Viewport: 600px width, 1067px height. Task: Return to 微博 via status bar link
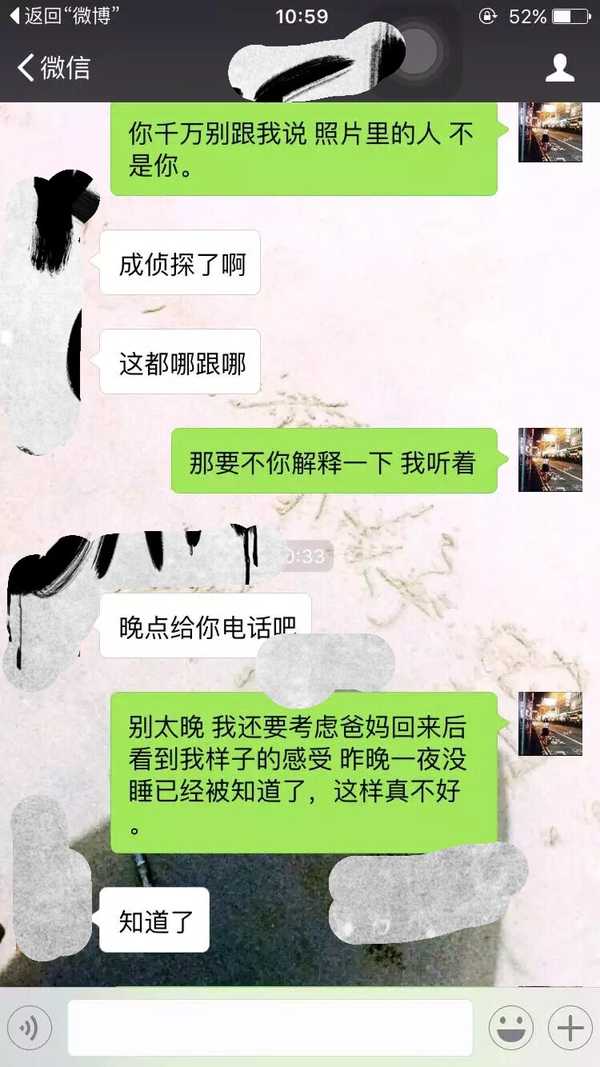pyautogui.click(x=59, y=16)
